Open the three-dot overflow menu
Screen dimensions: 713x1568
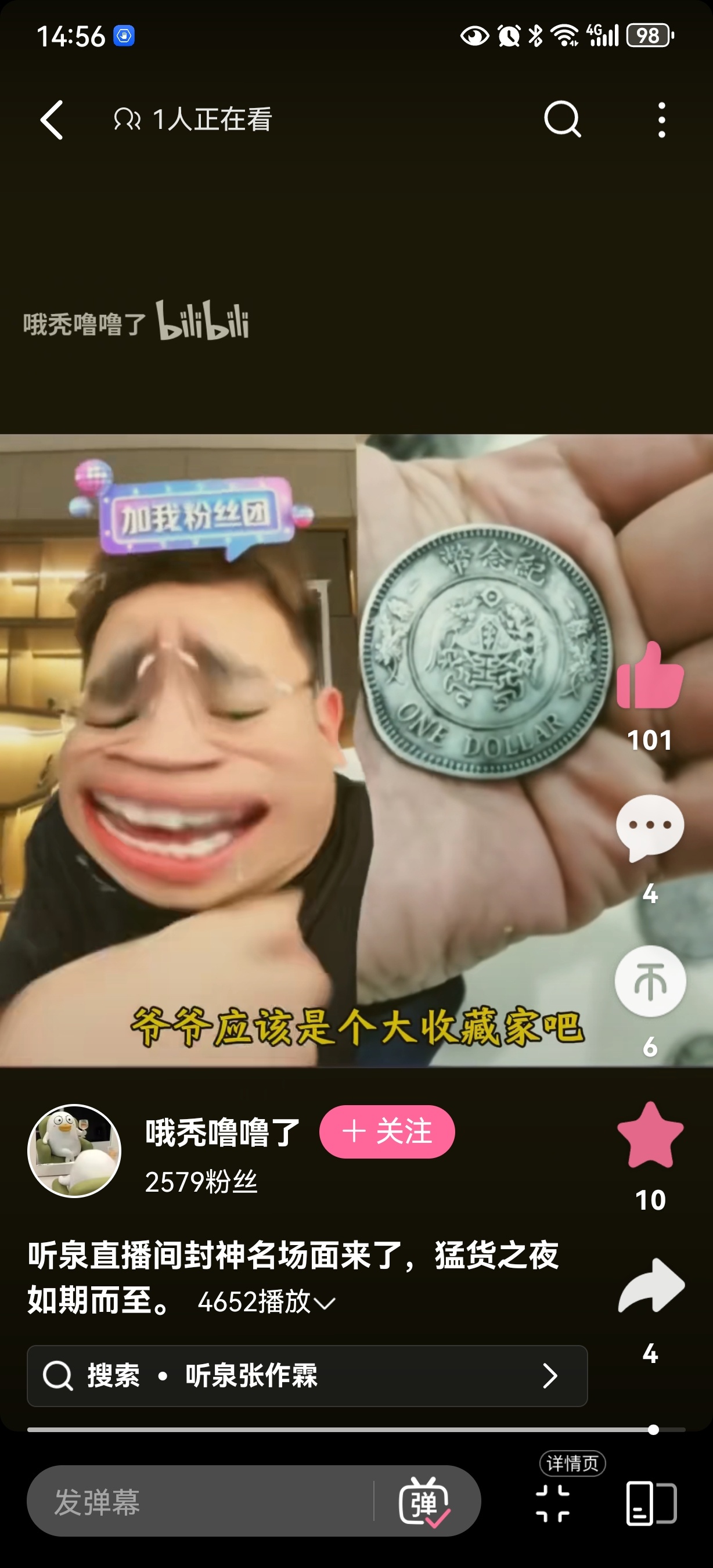point(661,120)
